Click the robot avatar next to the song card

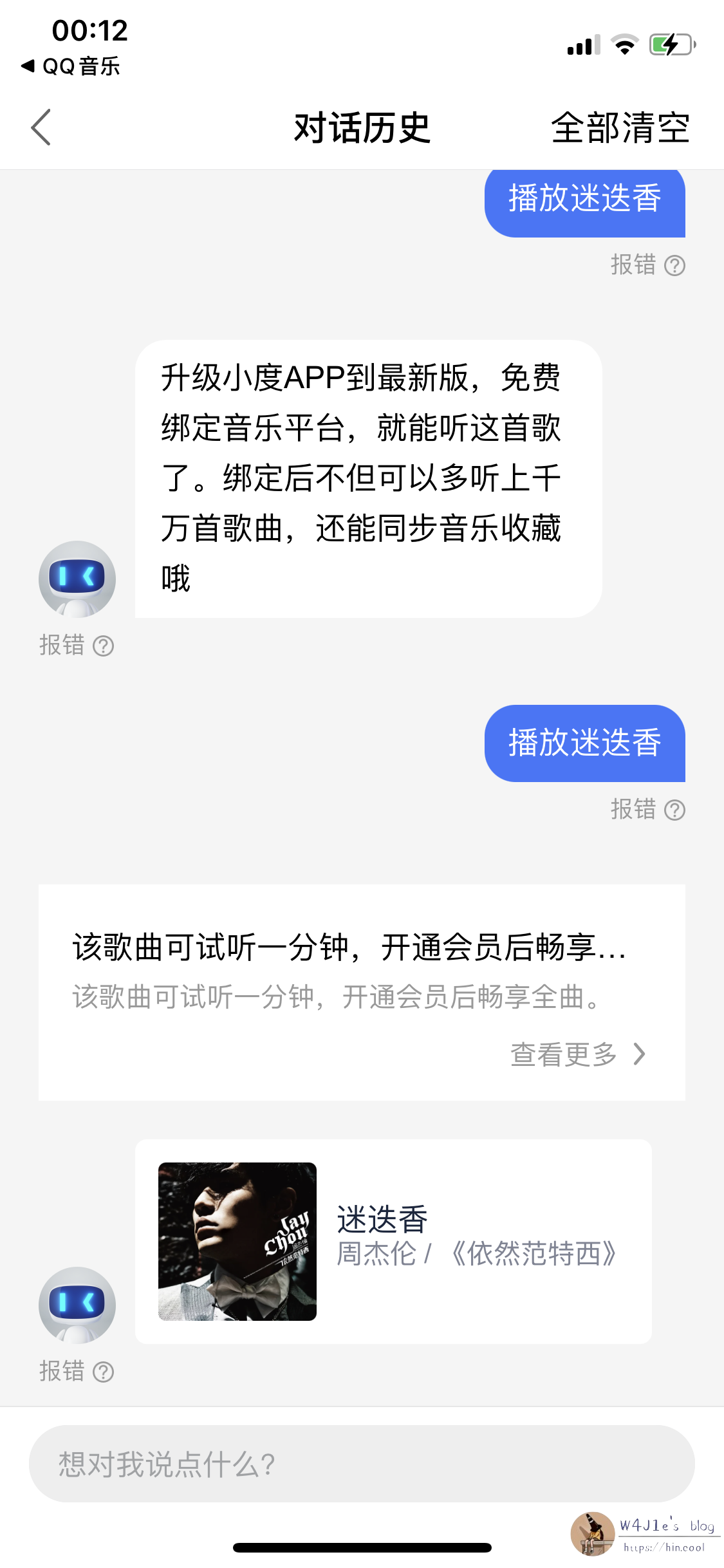point(76,1303)
